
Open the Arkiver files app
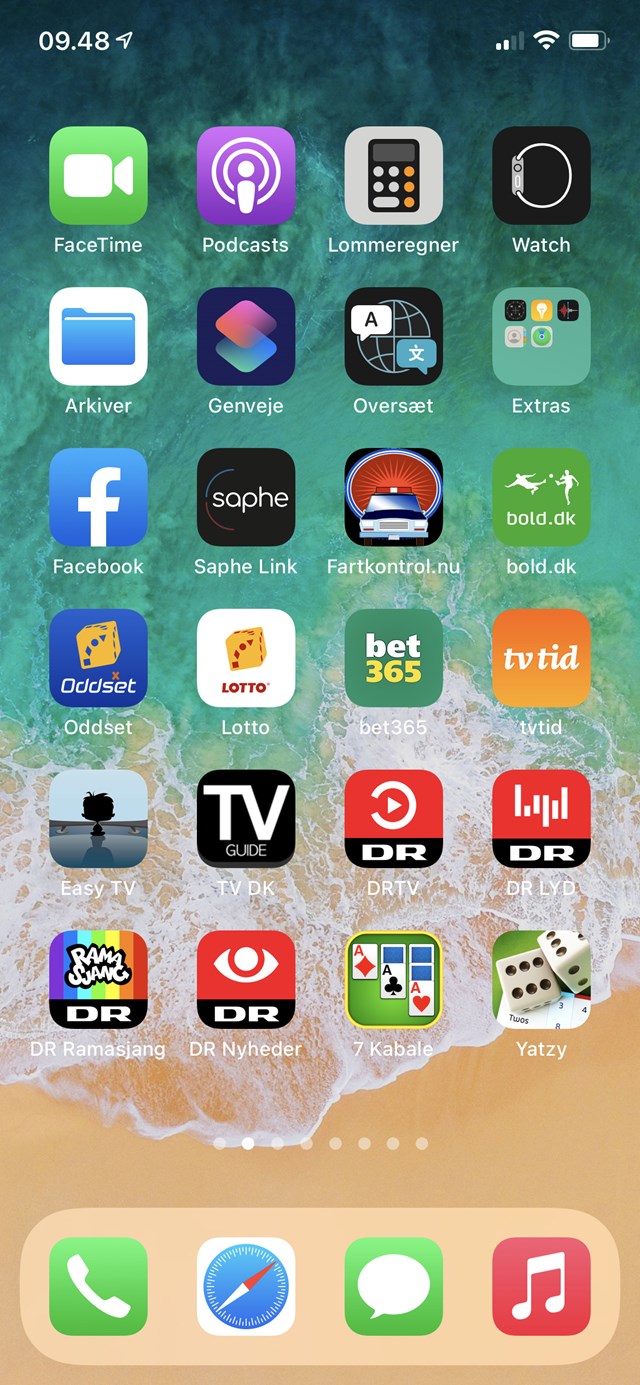click(x=98, y=337)
